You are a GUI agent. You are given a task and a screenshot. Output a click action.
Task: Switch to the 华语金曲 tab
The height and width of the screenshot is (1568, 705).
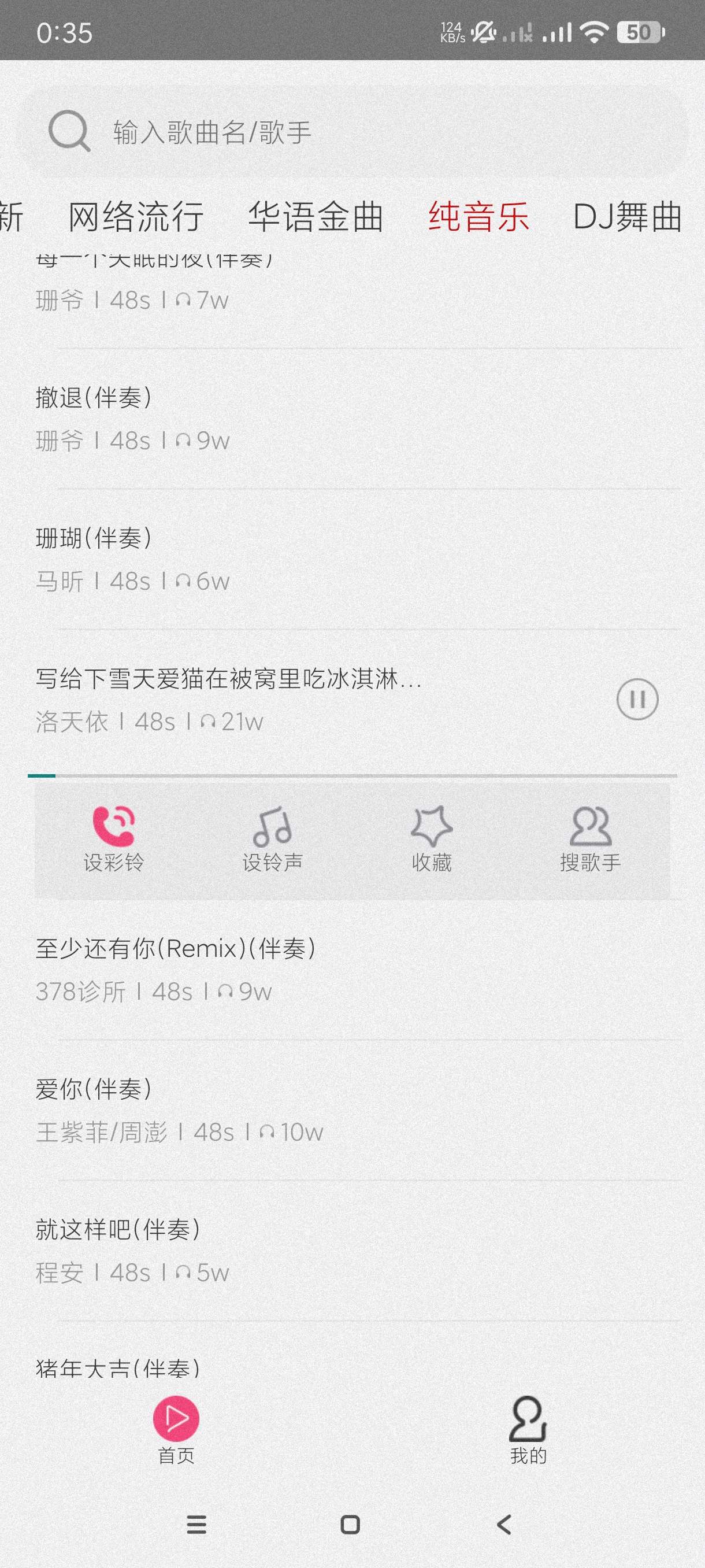[x=315, y=217]
